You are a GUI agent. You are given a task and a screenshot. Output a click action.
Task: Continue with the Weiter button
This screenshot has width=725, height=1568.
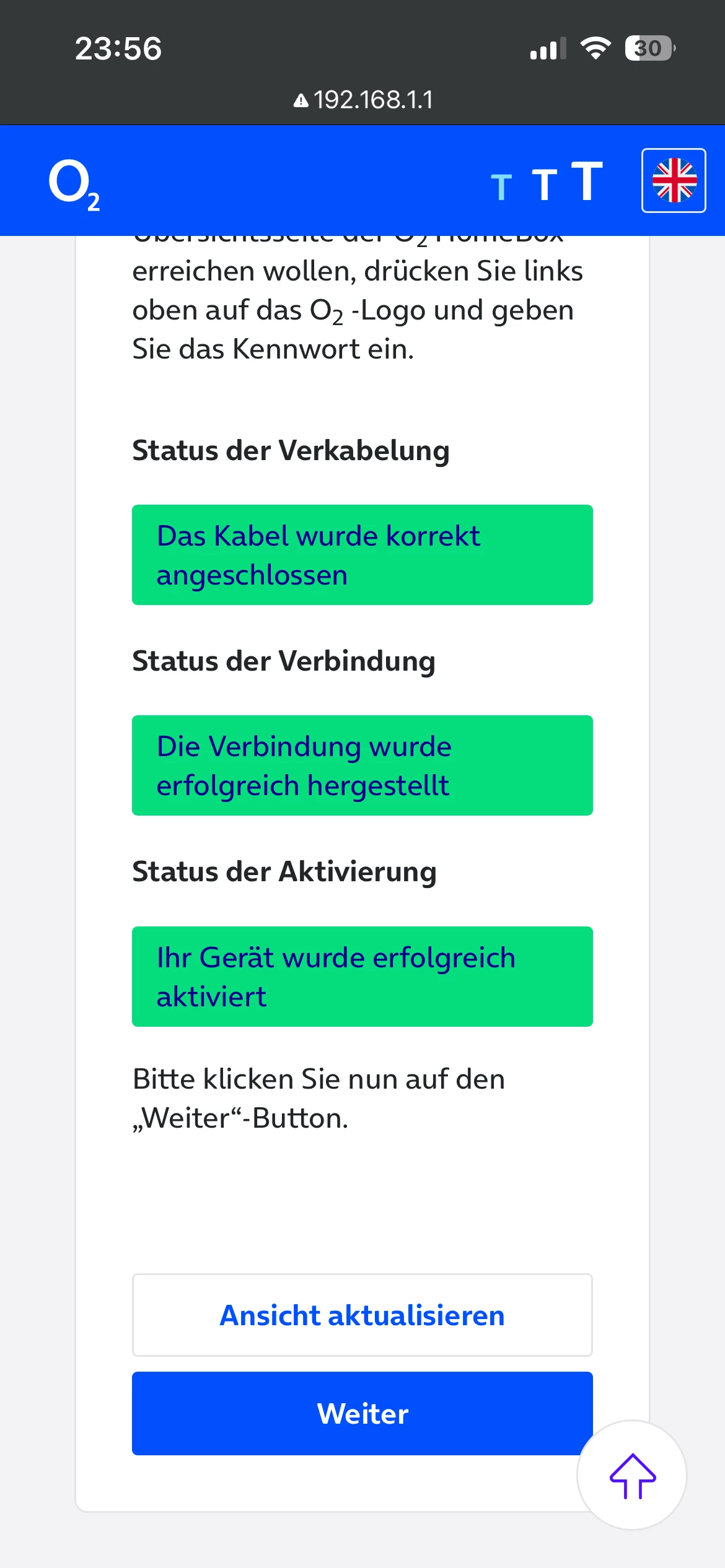pos(362,1414)
